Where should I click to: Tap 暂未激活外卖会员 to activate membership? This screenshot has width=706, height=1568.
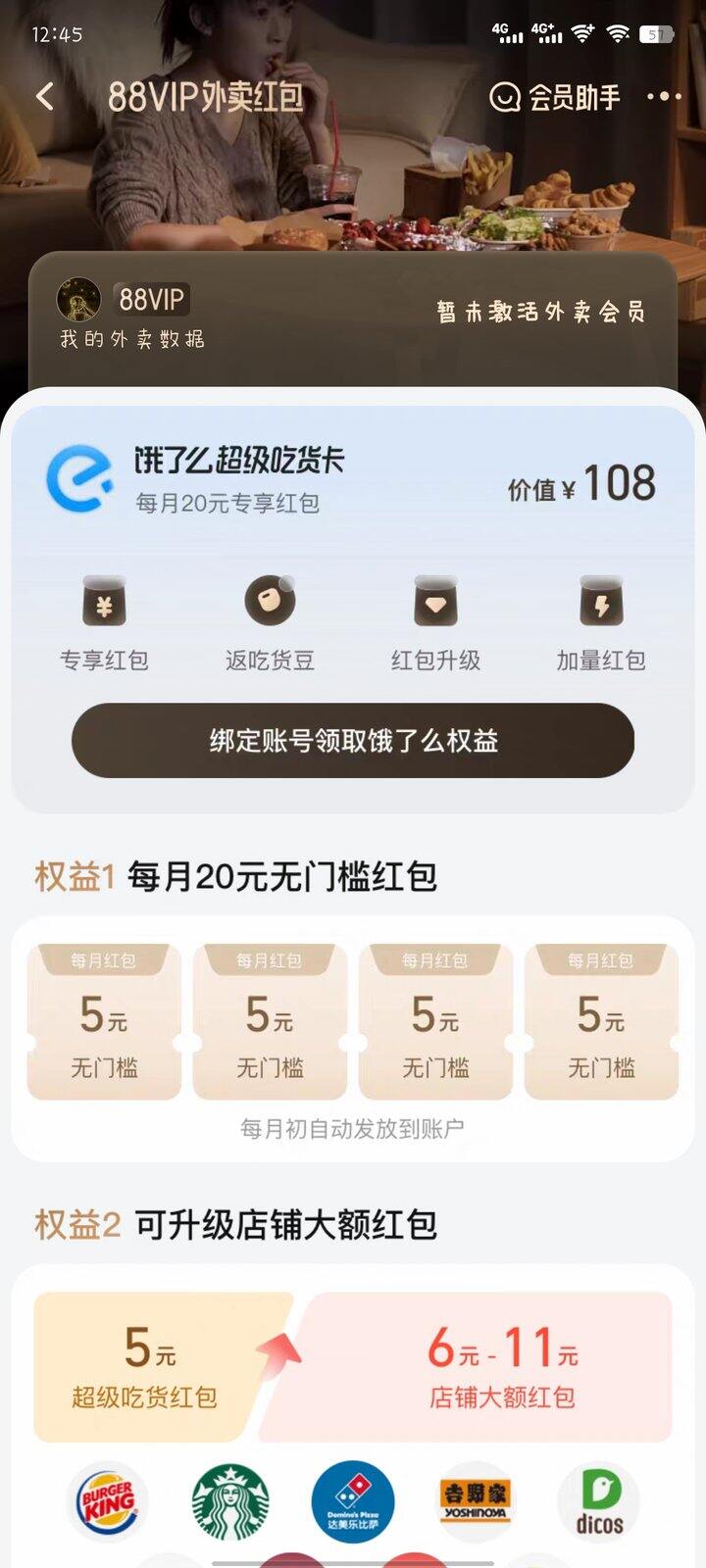coord(540,310)
